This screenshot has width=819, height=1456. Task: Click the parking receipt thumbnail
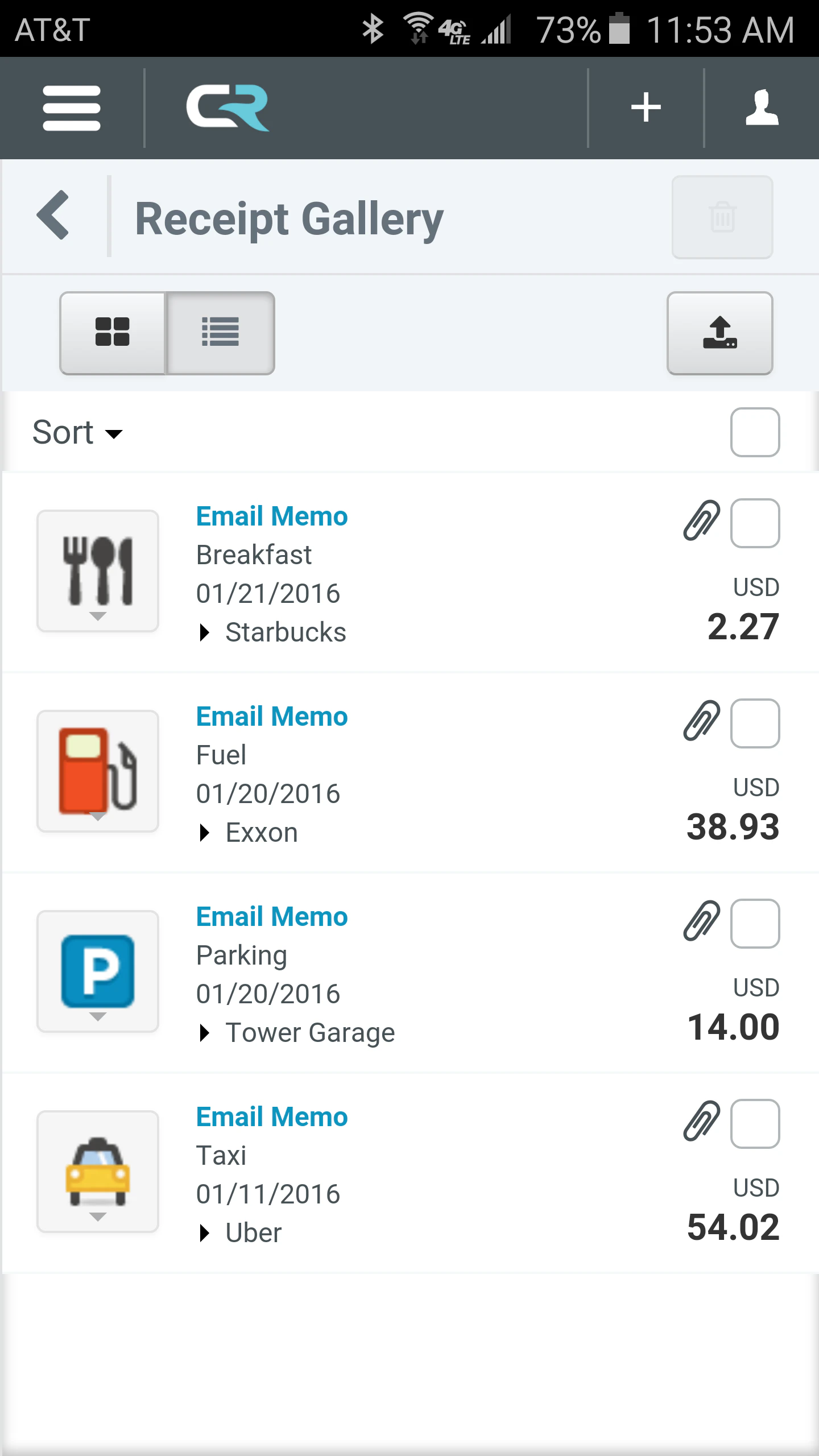point(97,970)
